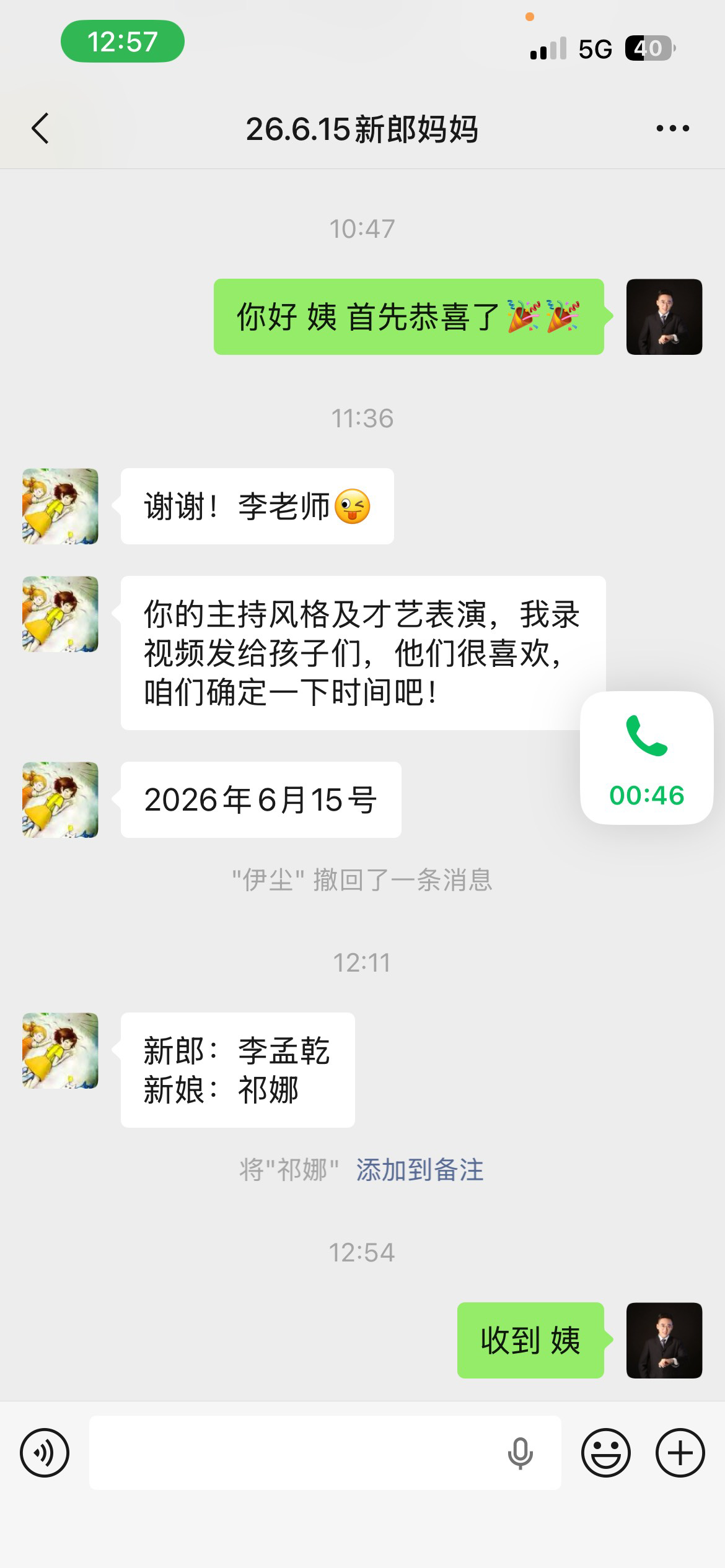View my profile avatar beside 收到 姨
The image size is (725, 1568).
click(x=664, y=1340)
